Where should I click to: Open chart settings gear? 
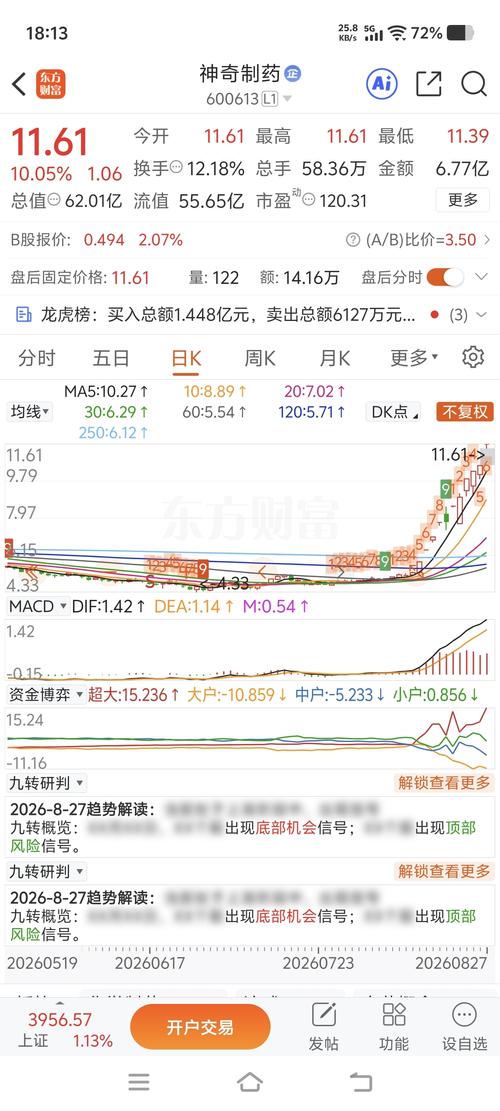coord(473,357)
